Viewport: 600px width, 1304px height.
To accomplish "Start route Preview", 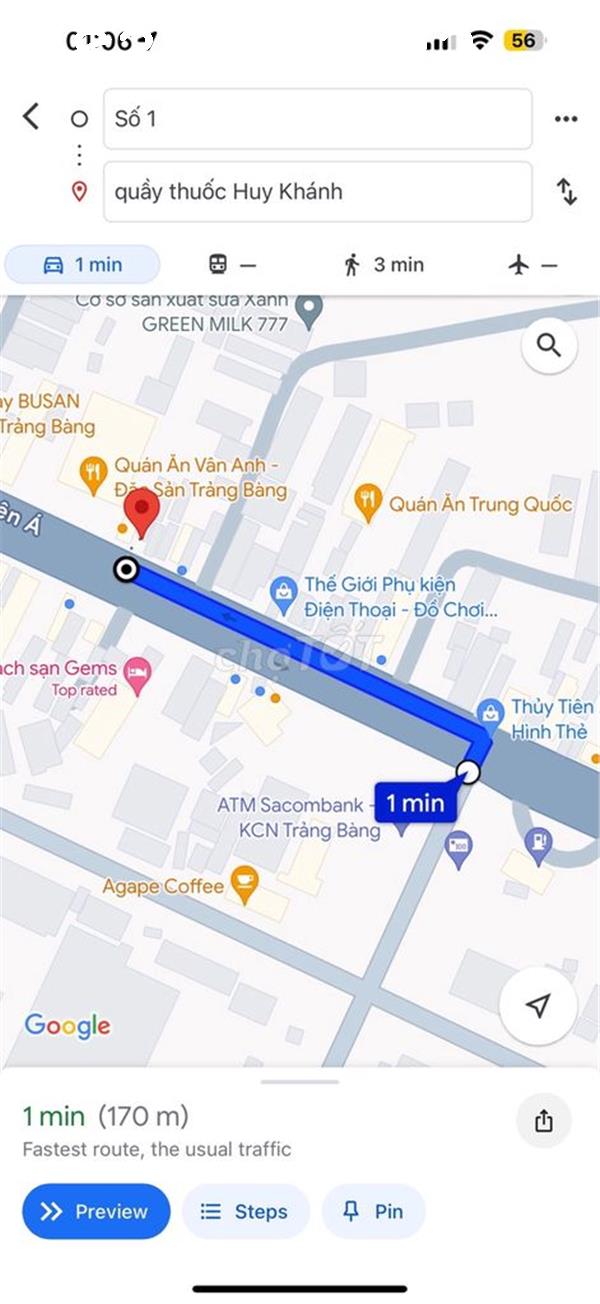I will click(x=96, y=1211).
